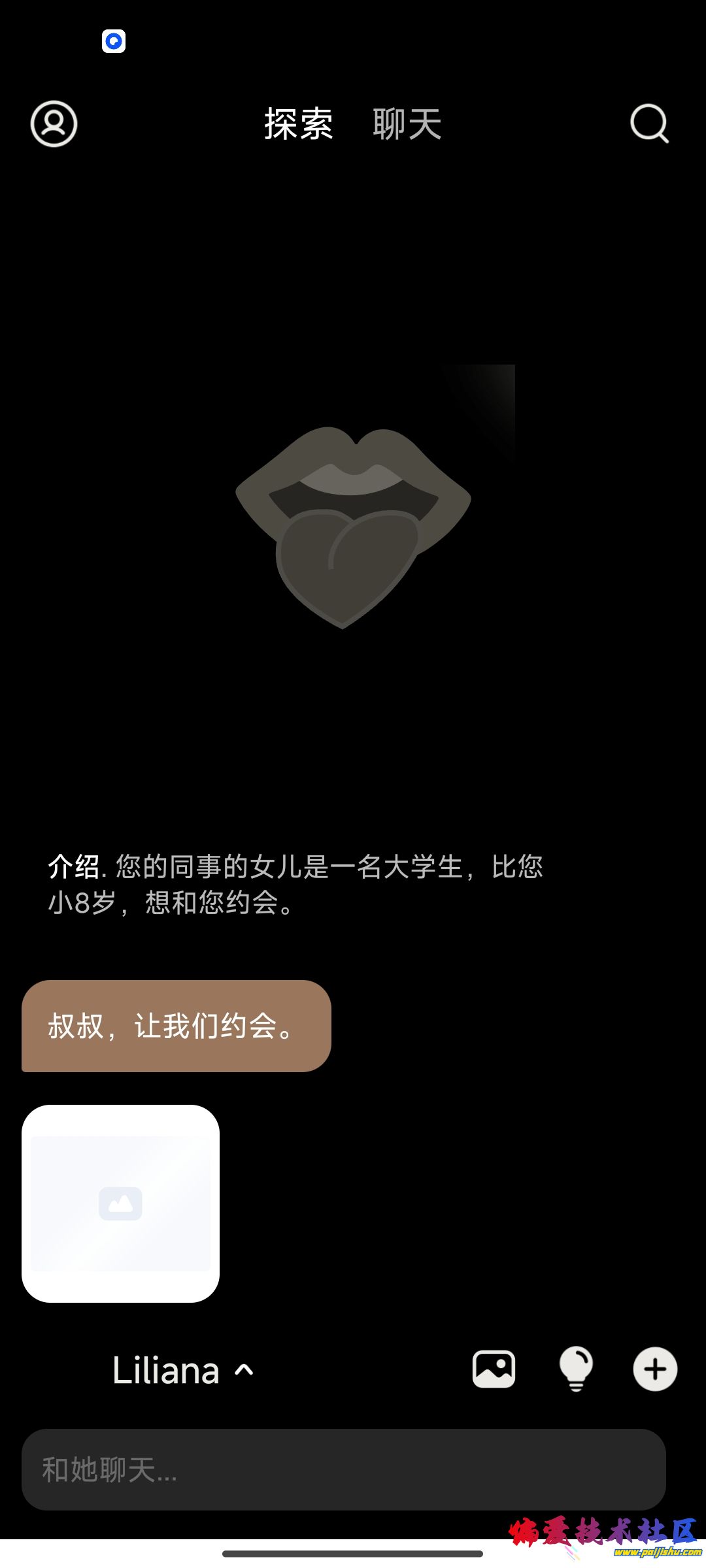Screen dimensions: 706x1568
Task: Tap the plus button to add
Action: pos(655,1369)
